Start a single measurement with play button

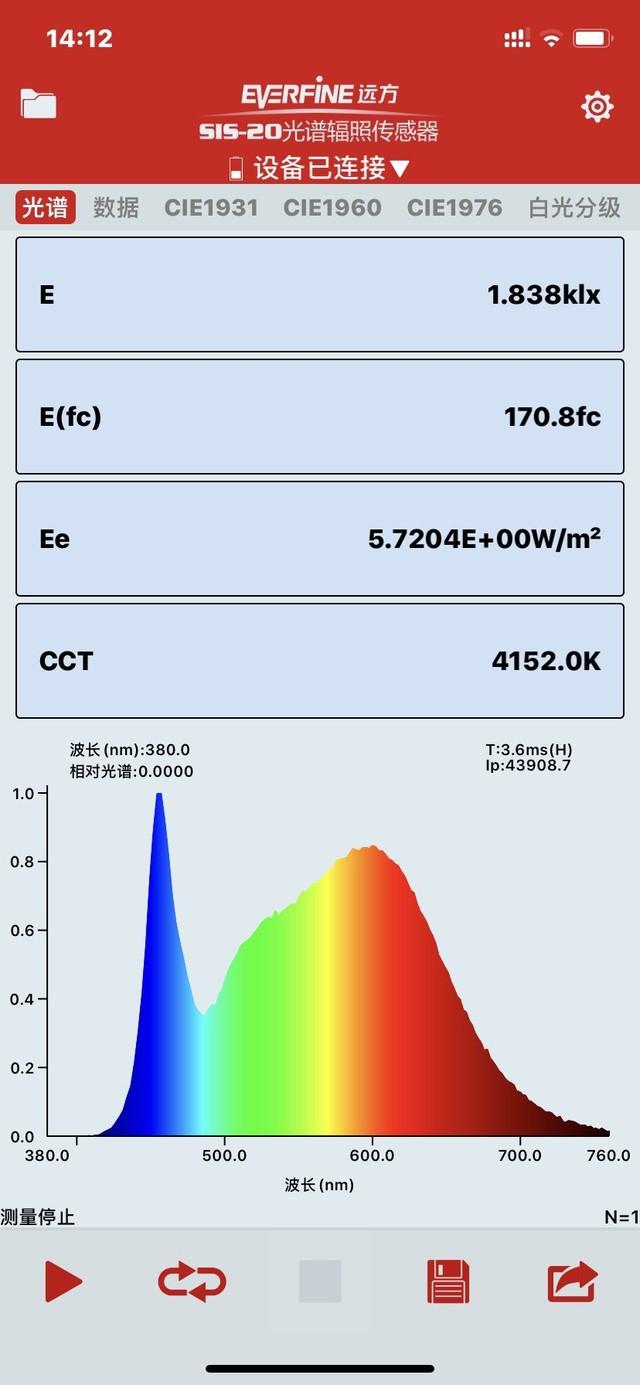coord(63,1281)
